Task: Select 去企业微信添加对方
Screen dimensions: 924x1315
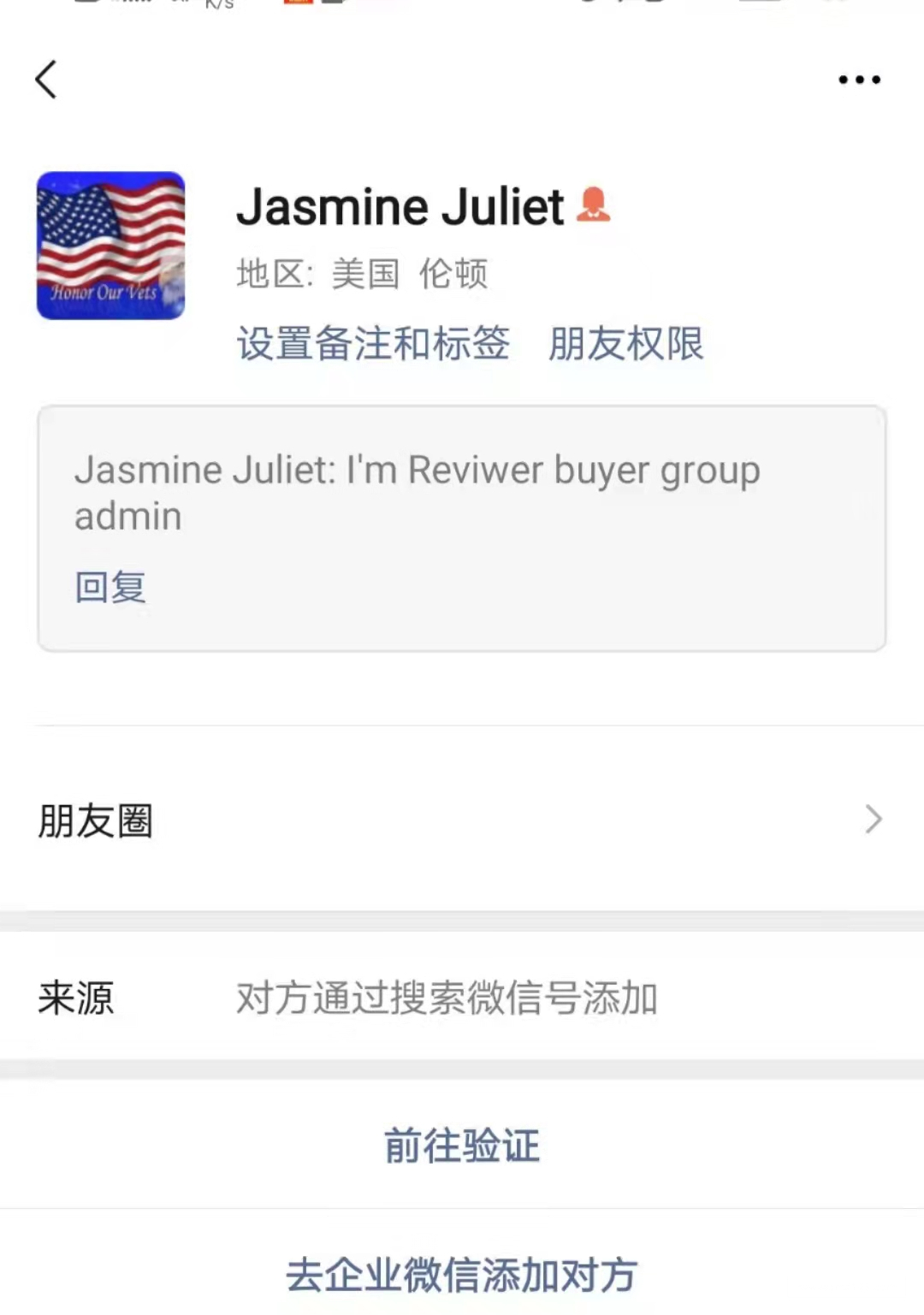Action: [x=462, y=1274]
